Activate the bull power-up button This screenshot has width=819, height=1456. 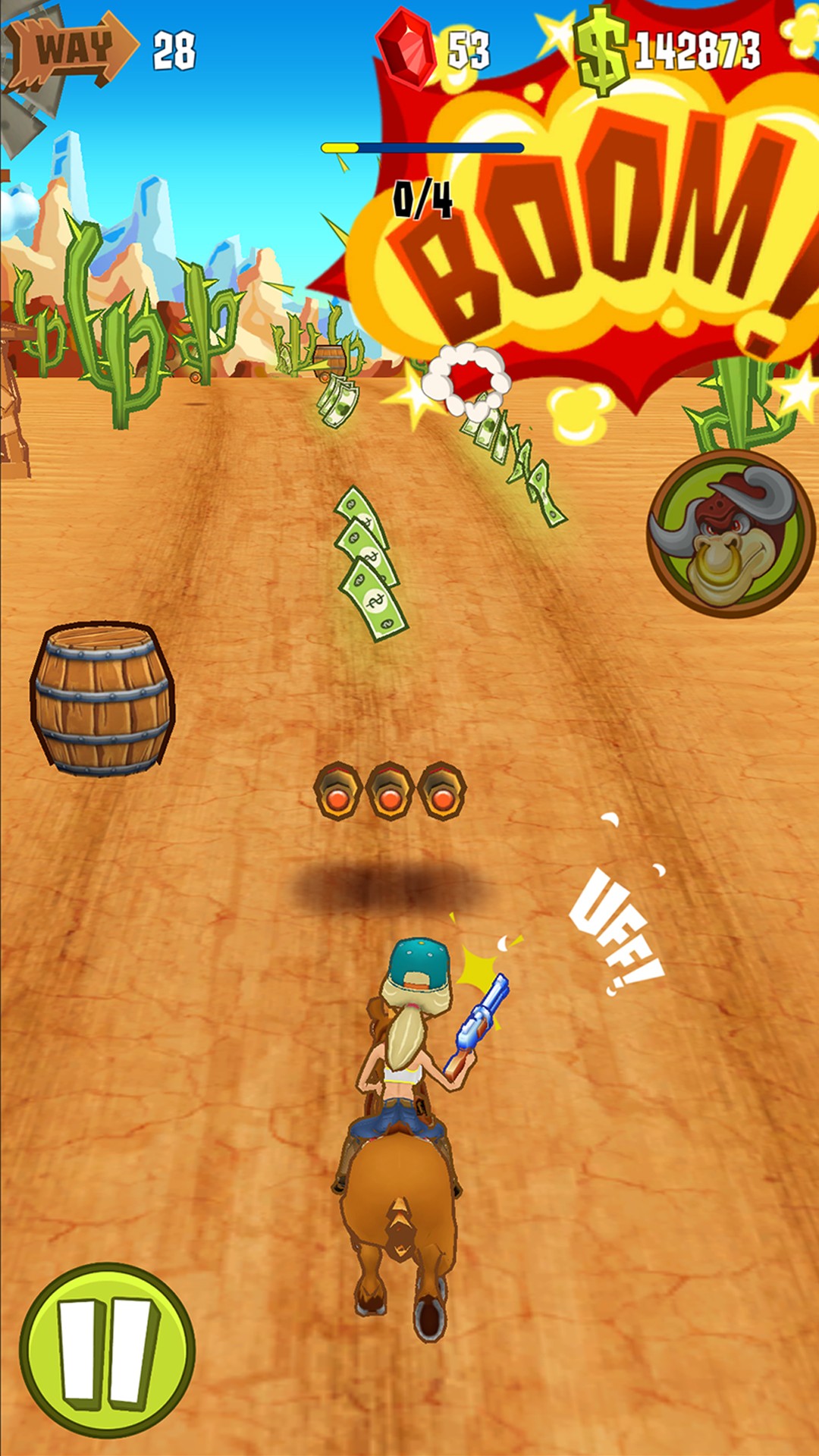point(730,534)
